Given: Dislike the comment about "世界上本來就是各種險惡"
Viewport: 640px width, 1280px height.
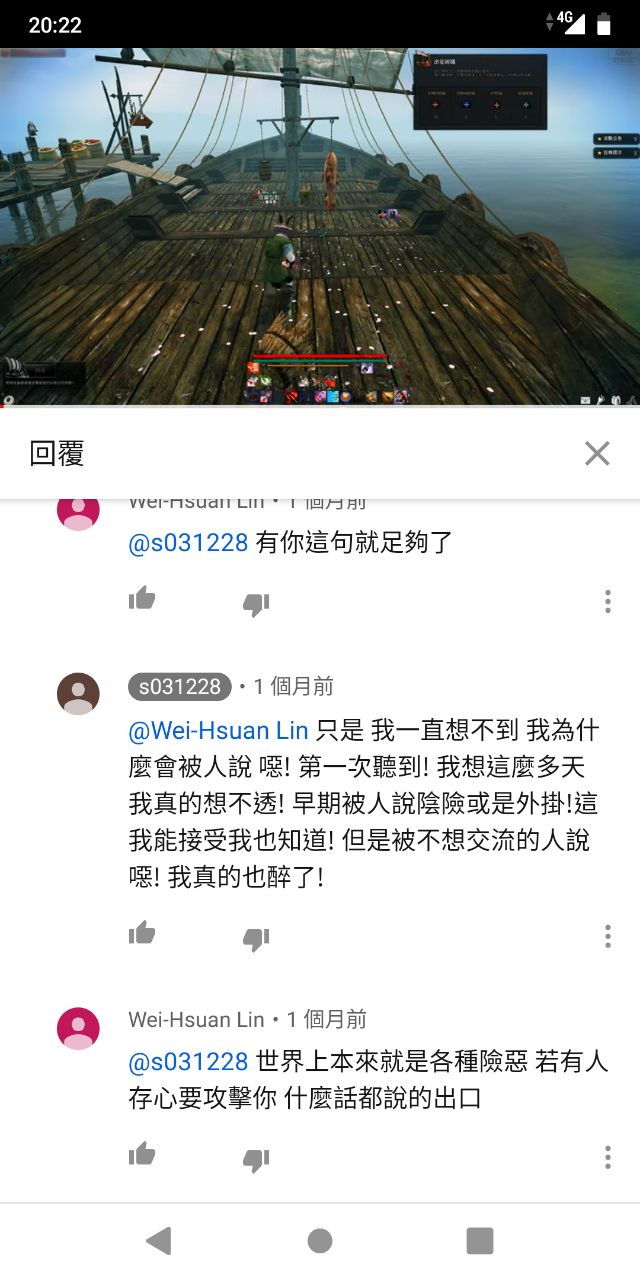Looking at the screenshot, I should 256,1158.
